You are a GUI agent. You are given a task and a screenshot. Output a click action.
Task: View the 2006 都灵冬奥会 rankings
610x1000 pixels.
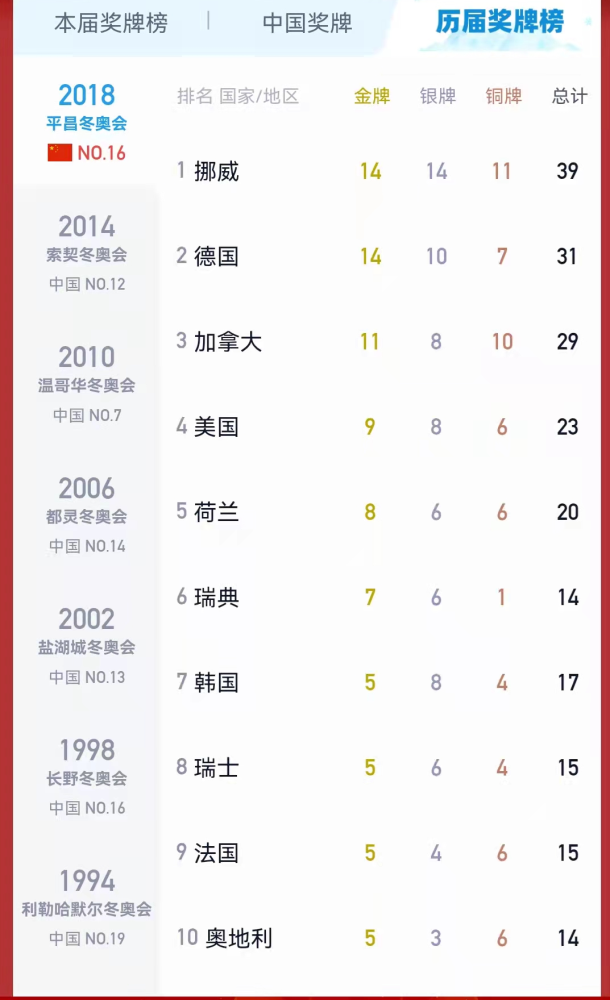click(x=87, y=515)
